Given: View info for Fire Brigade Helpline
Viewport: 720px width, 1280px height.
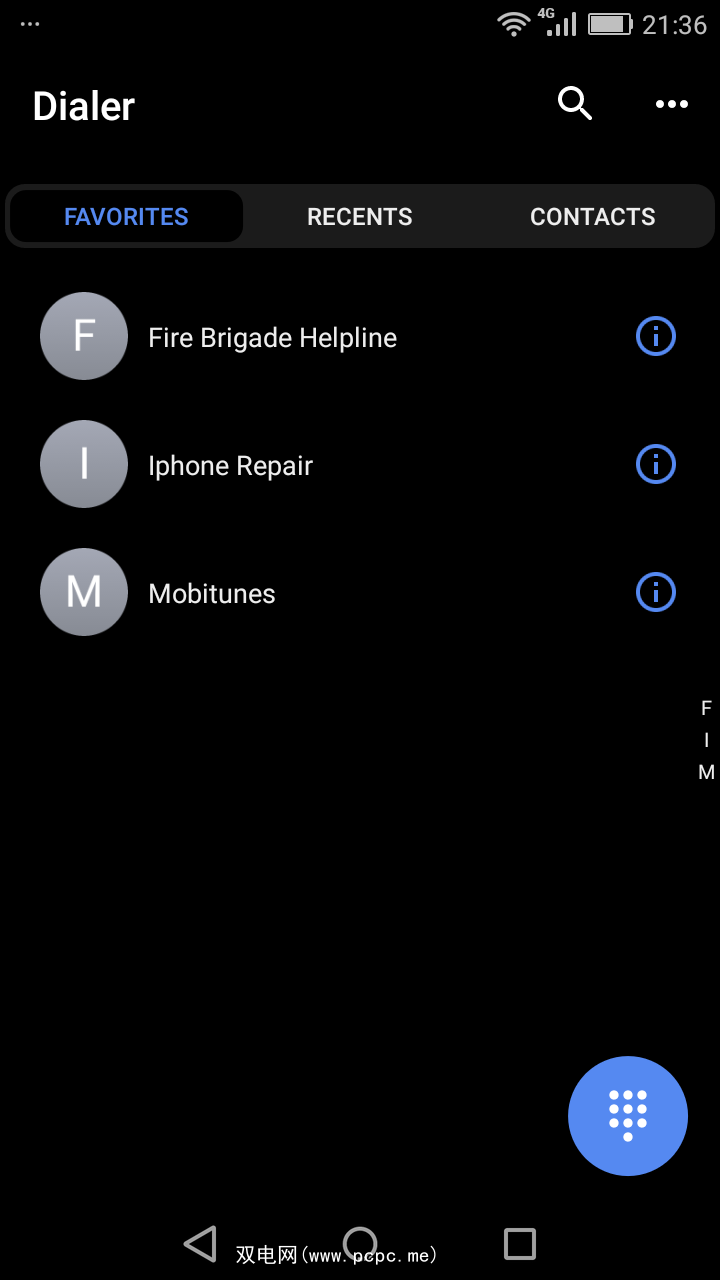Looking at the screenshot, I should (x=656, y=337).
